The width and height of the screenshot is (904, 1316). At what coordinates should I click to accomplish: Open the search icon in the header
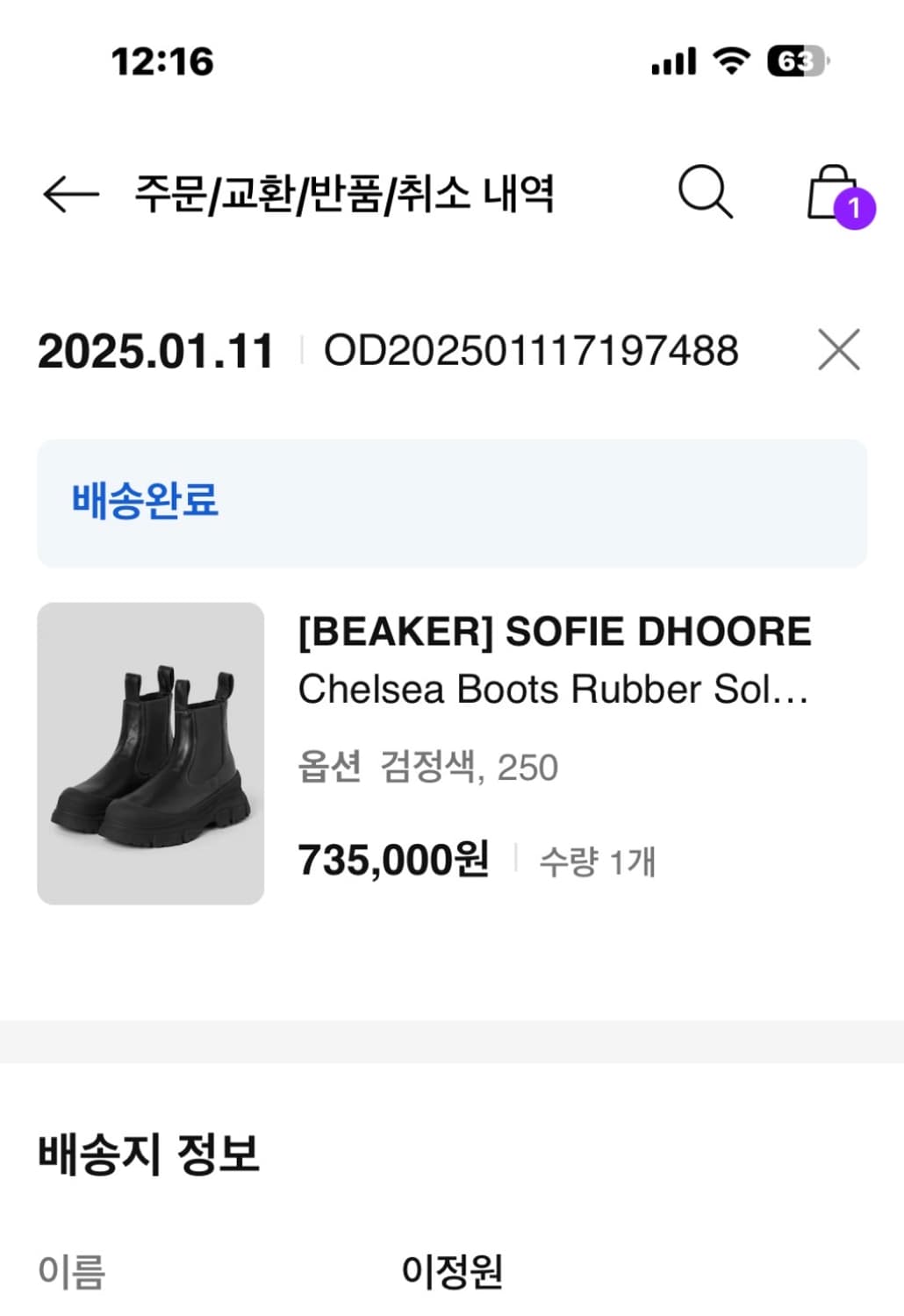[x=705, y=194]
